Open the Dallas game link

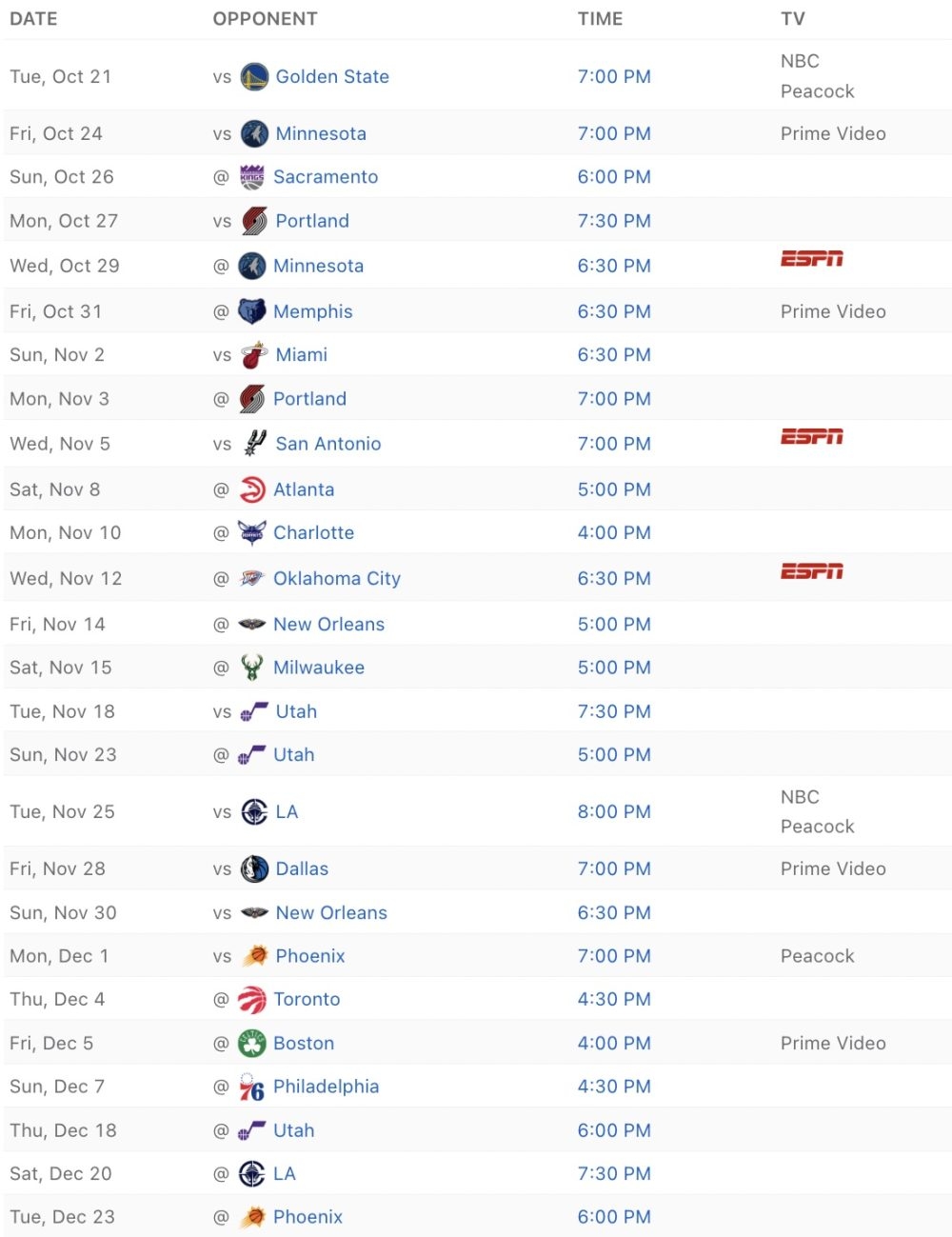(x=304, y=868)
